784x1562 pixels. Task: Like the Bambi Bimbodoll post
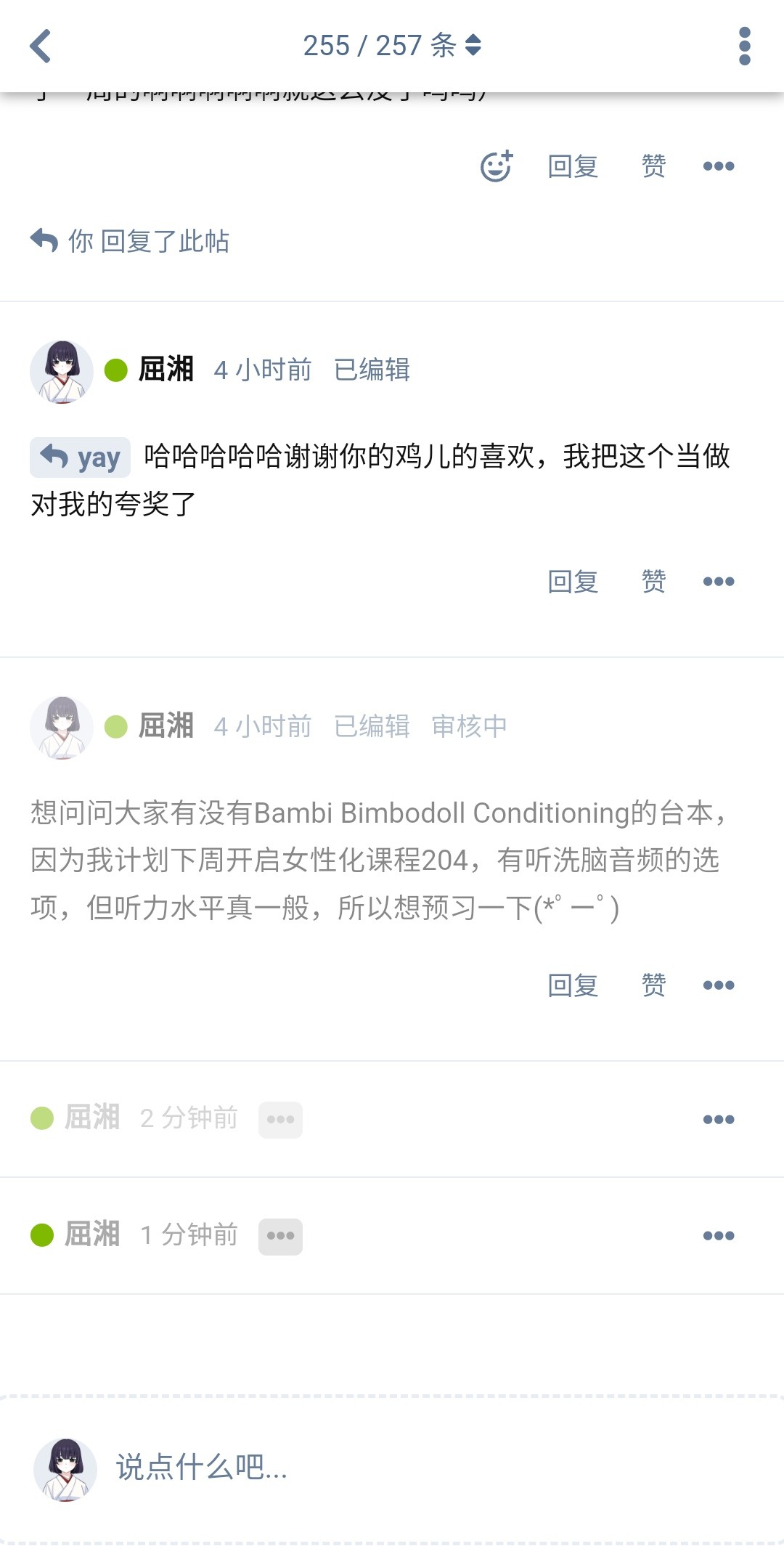click(x=653, y=985)
